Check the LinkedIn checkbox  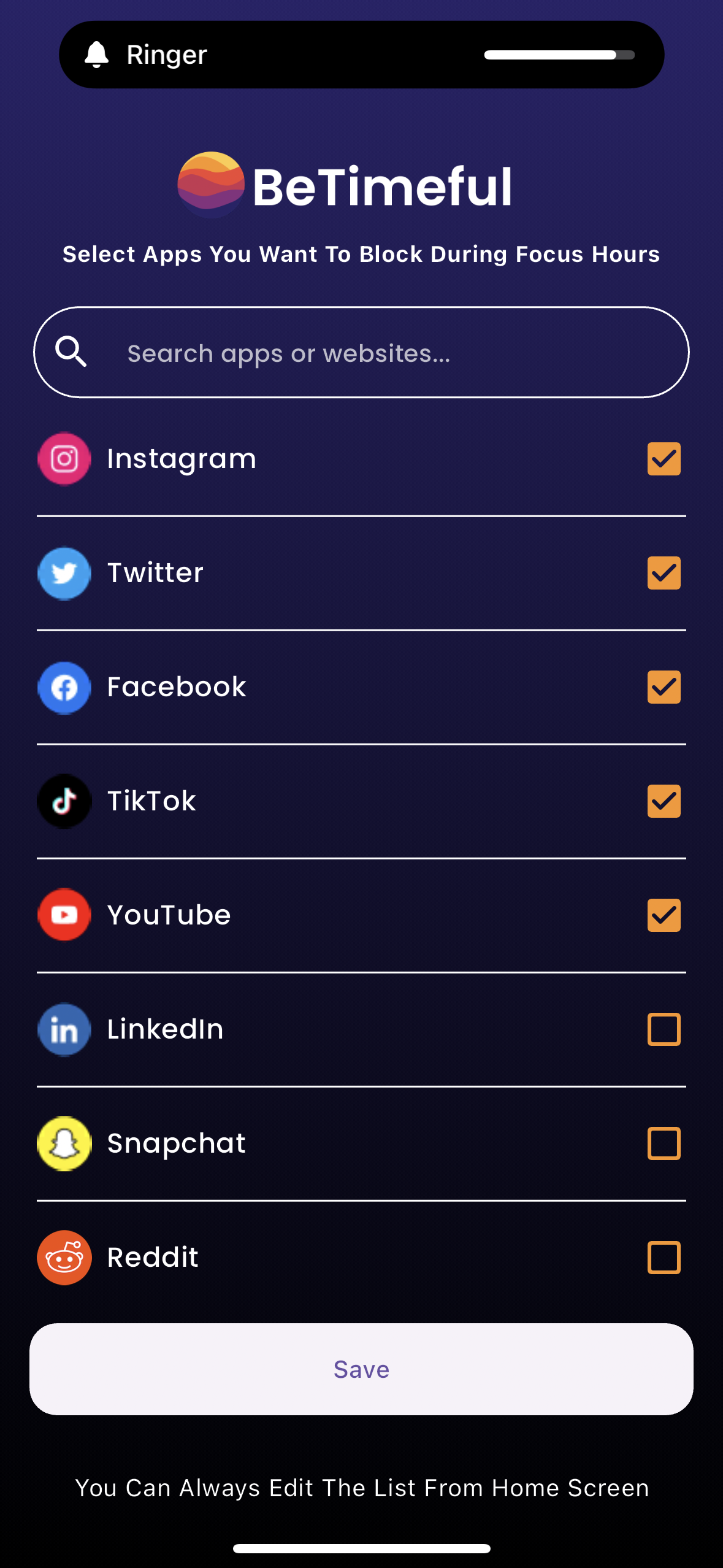click(x=664, y=1029)
